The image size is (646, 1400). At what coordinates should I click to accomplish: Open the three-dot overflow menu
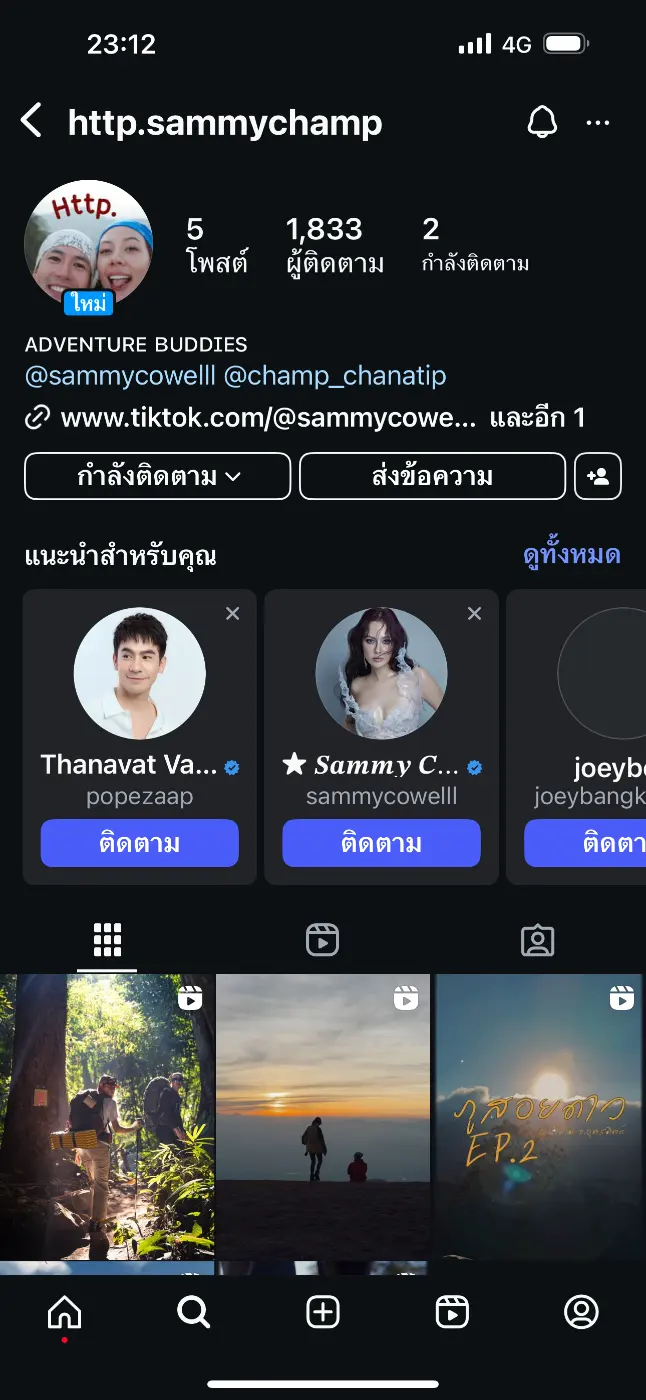coord(598,122)
